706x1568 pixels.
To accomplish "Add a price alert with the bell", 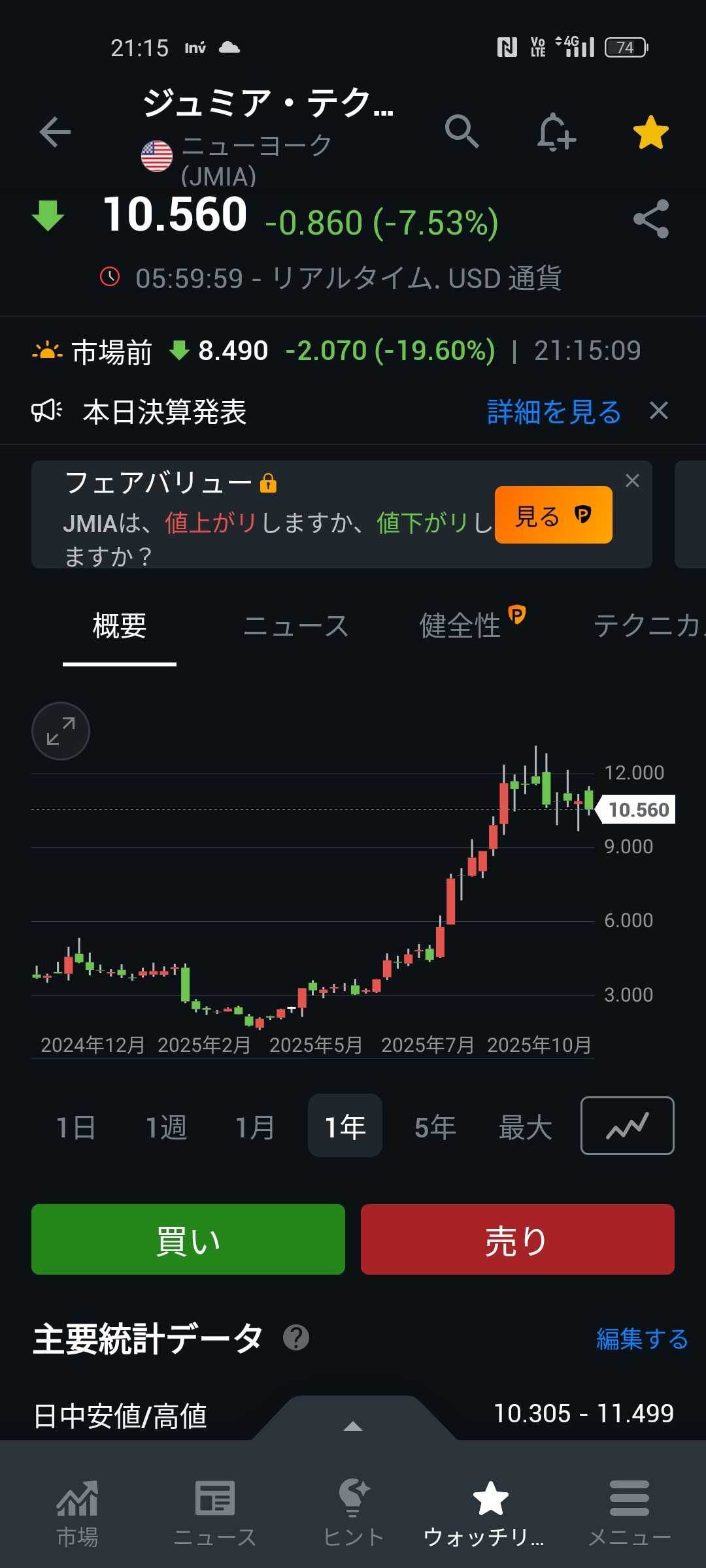I will click(x=556, y=133).
